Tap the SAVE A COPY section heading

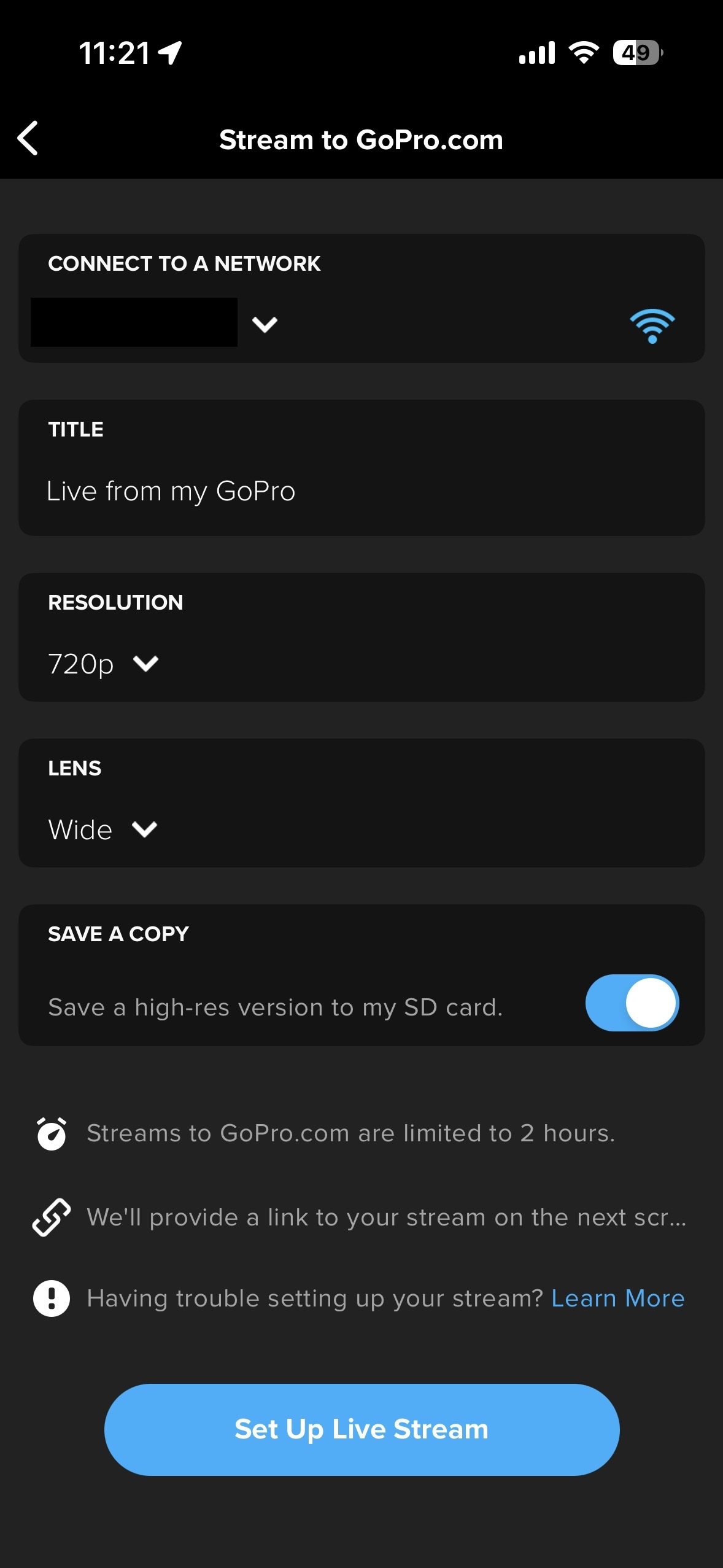(118, 934)
